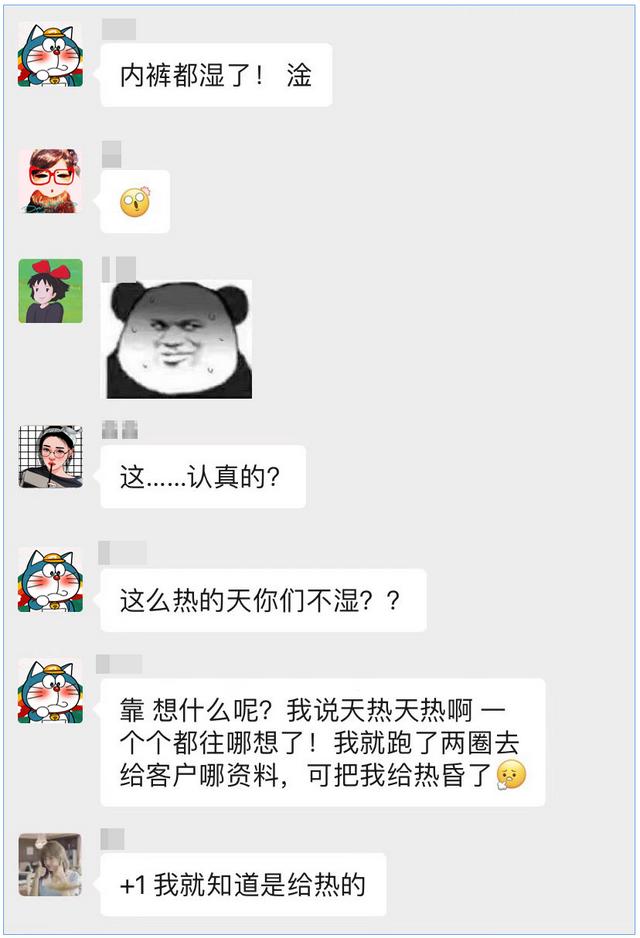Tap the red-glasses avatar beside the emoji message

[50, 180]
